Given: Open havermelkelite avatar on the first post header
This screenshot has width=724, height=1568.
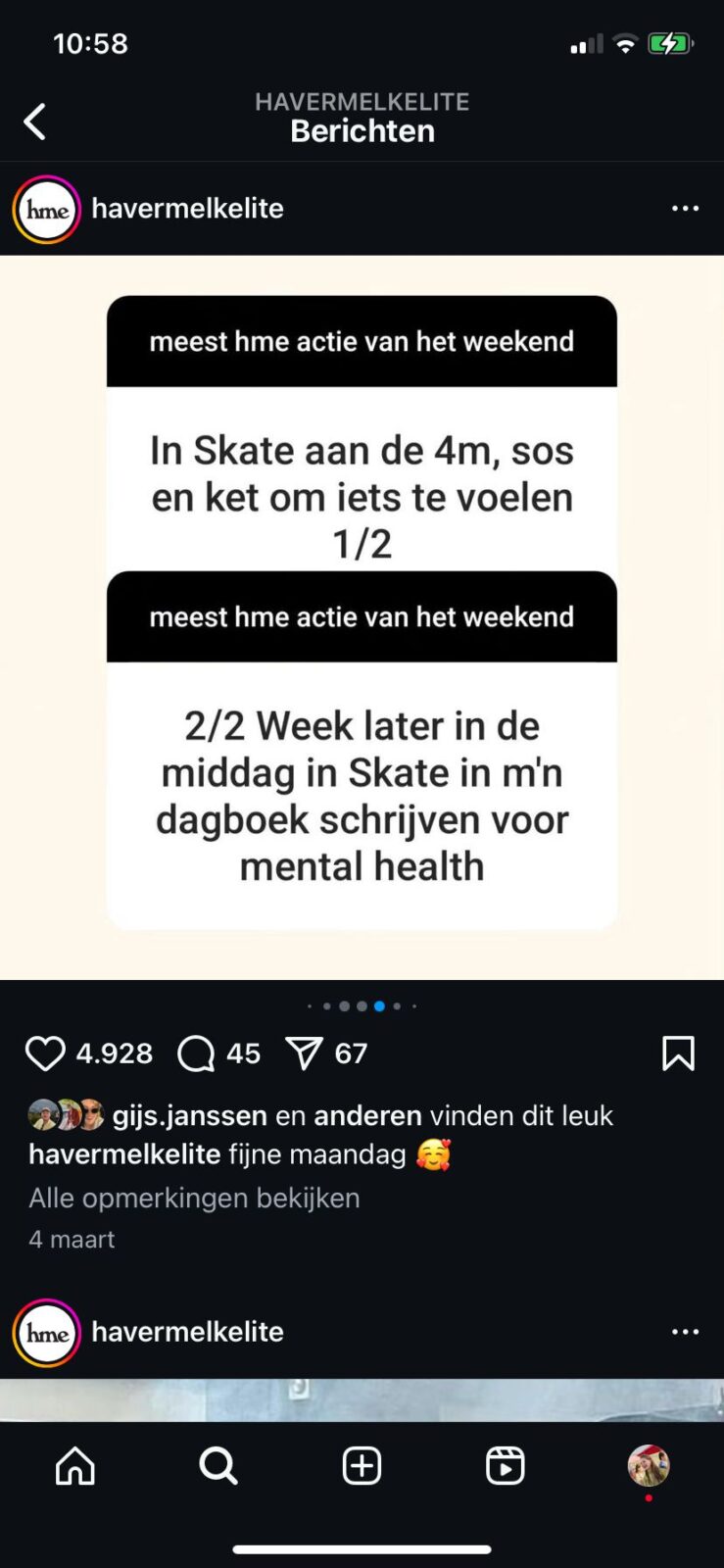Looking at the screenshot, I should pyautogui.click(x=46, y=209).
